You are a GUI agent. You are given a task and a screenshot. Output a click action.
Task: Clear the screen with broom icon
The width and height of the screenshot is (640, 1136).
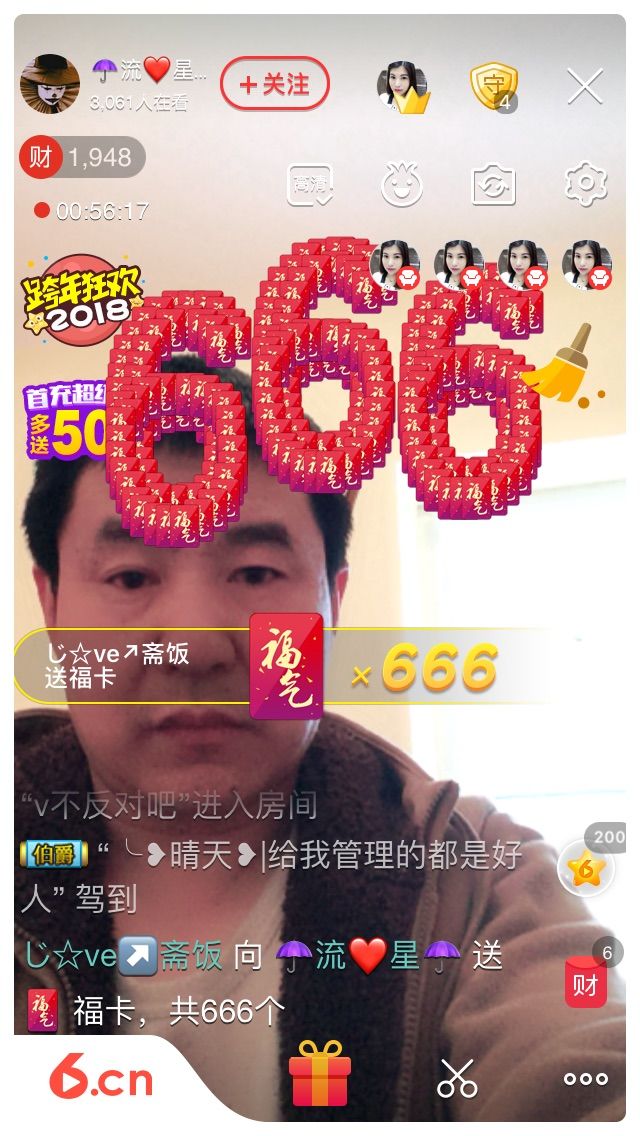pos(560,364)
